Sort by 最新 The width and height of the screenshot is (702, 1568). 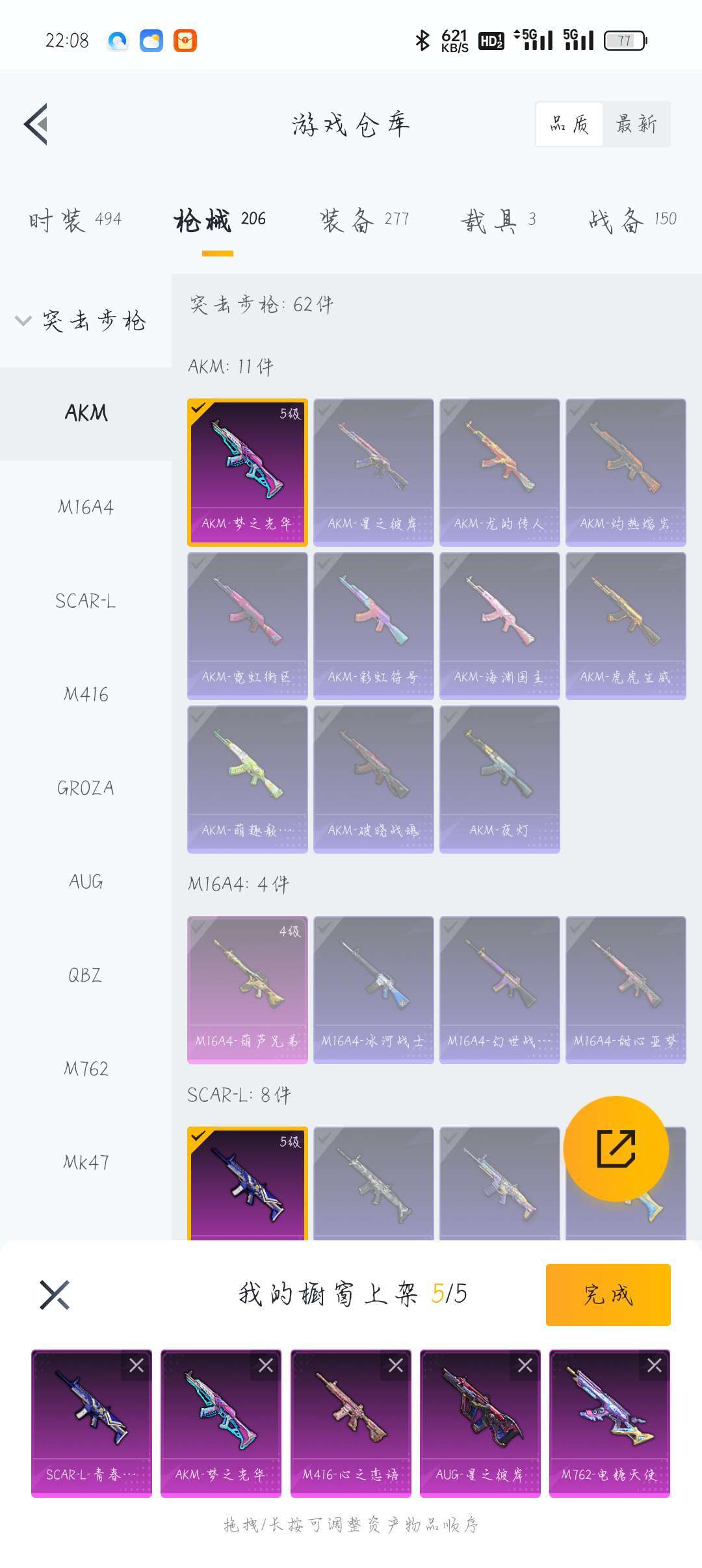(636, 124)
